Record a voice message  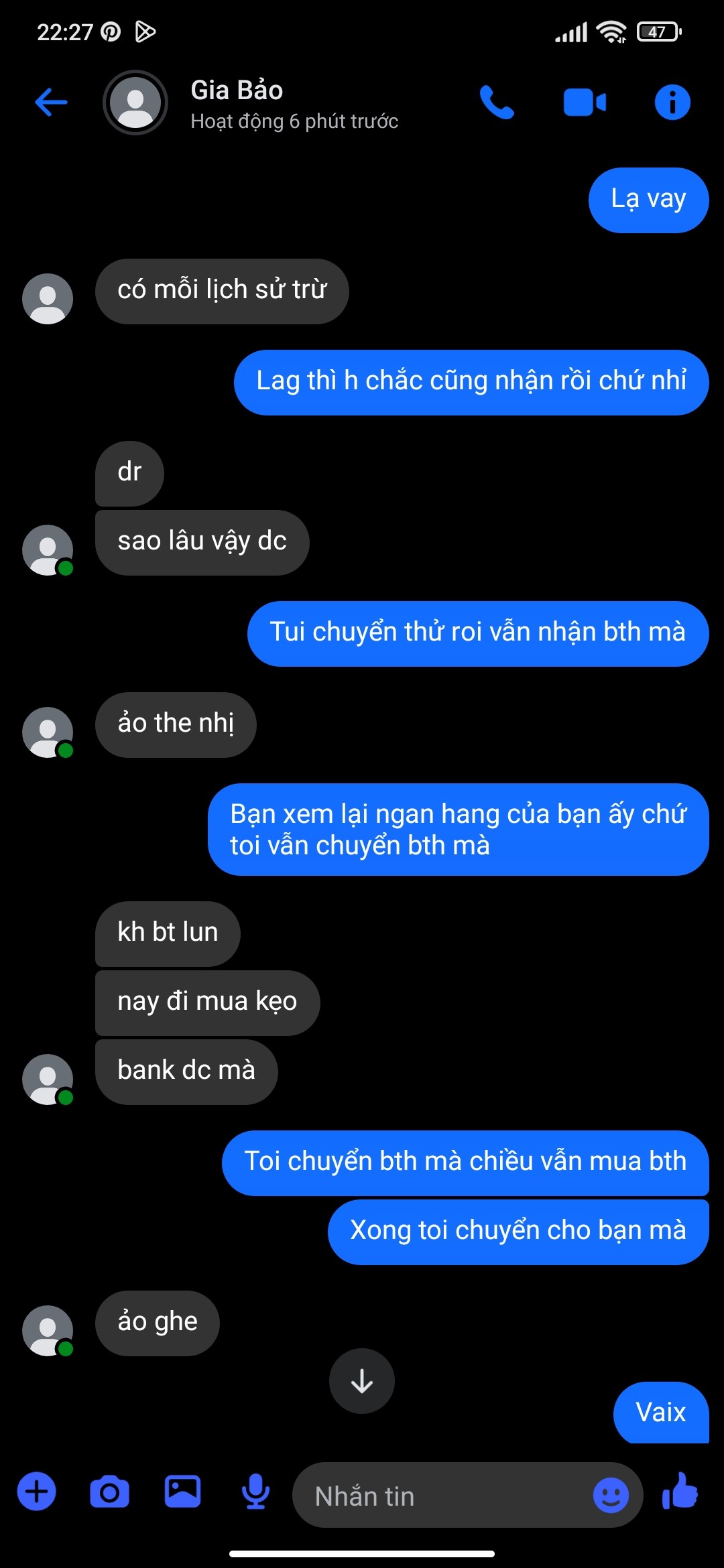(255, 1492)
